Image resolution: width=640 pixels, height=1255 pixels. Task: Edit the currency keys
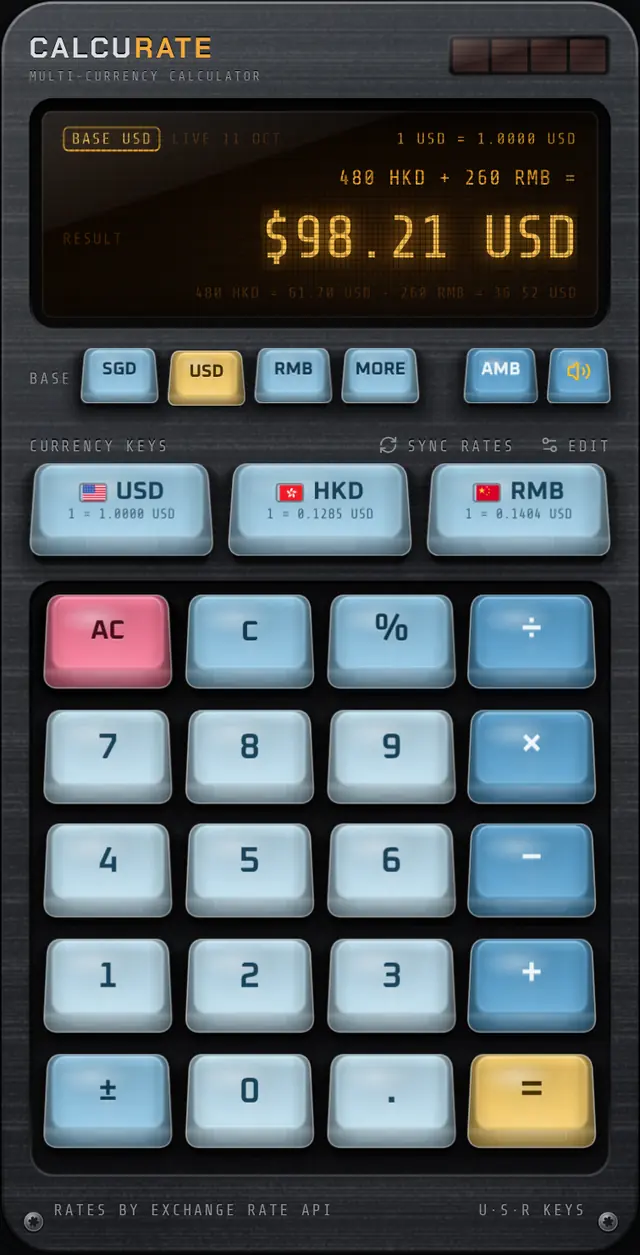coord(575,446)
